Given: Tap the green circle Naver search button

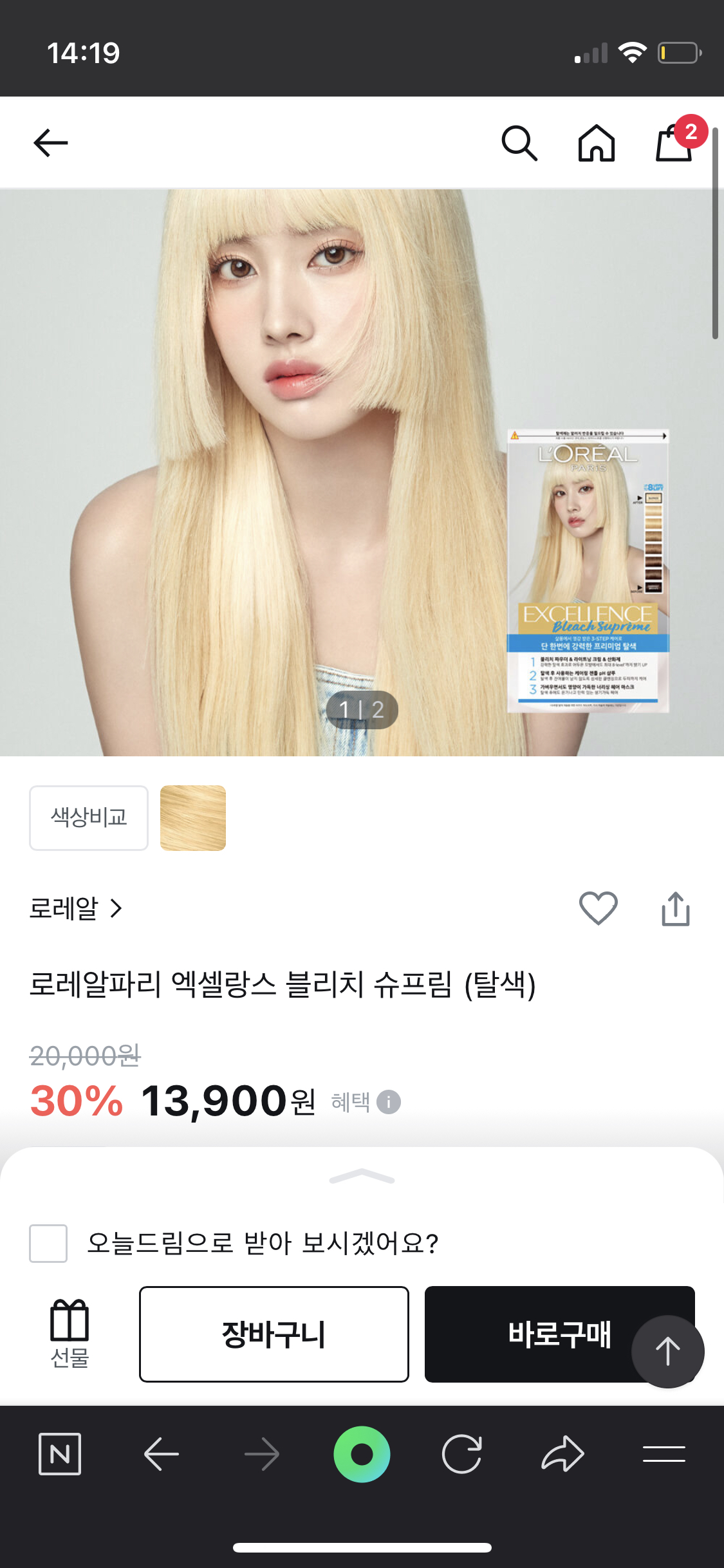Looking at the screenshot, I should click(x=362, y=1453).
